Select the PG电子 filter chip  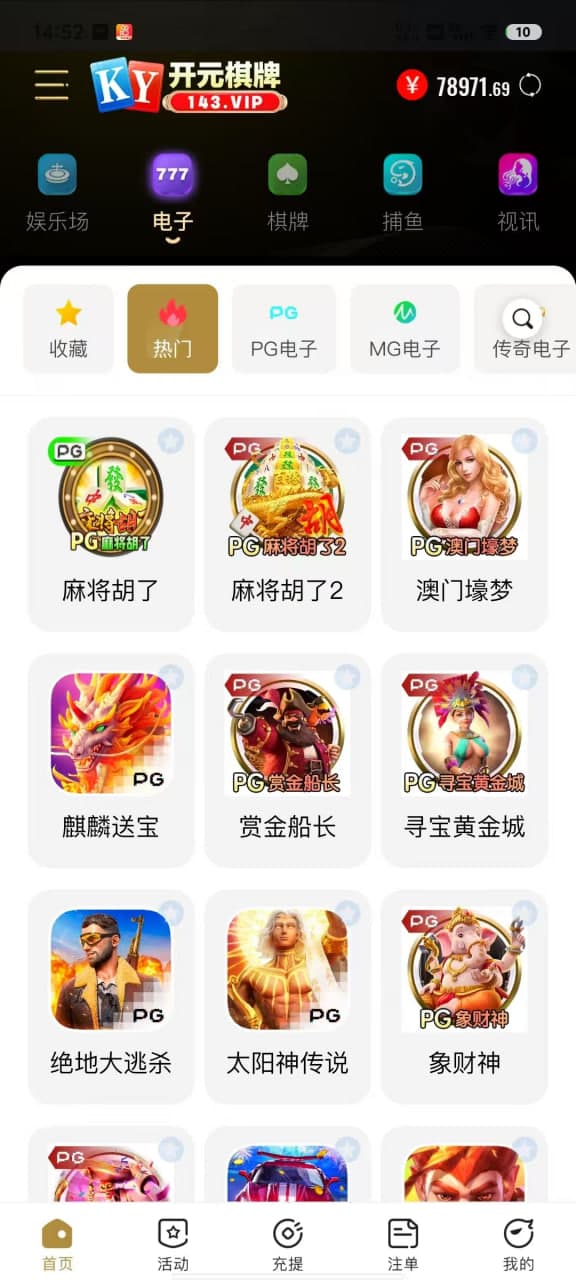[x=284, y=329]
